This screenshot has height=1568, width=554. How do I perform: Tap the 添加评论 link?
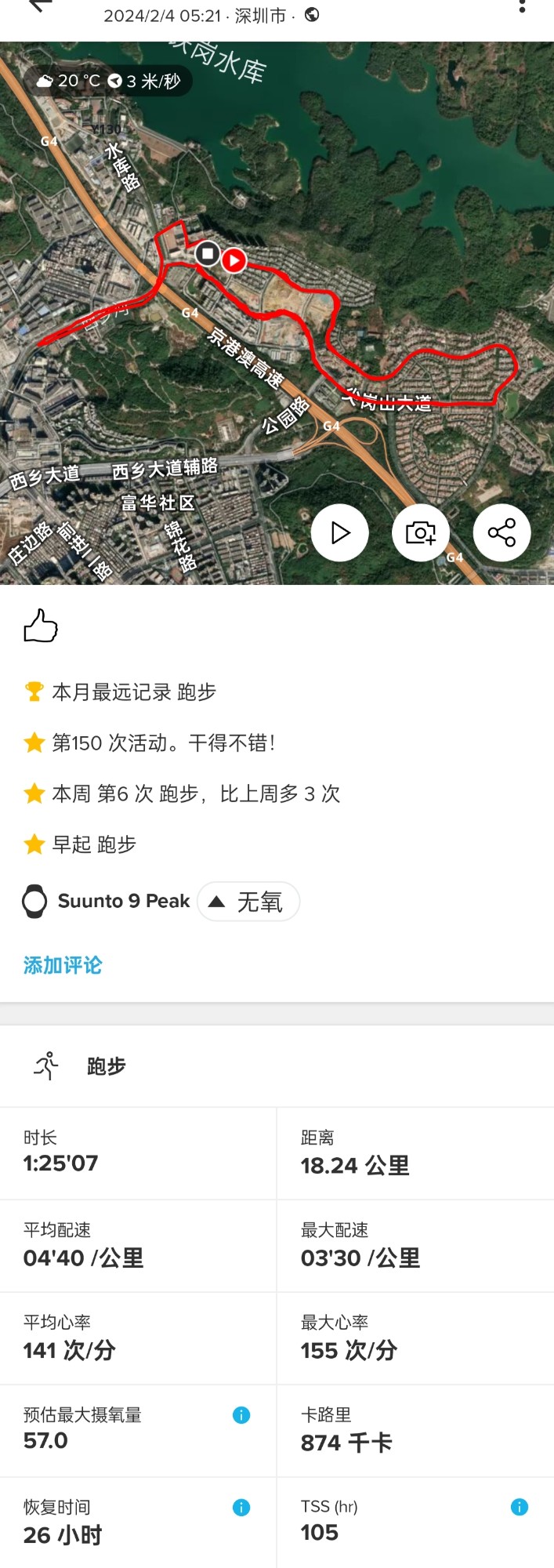pos(63,965)
